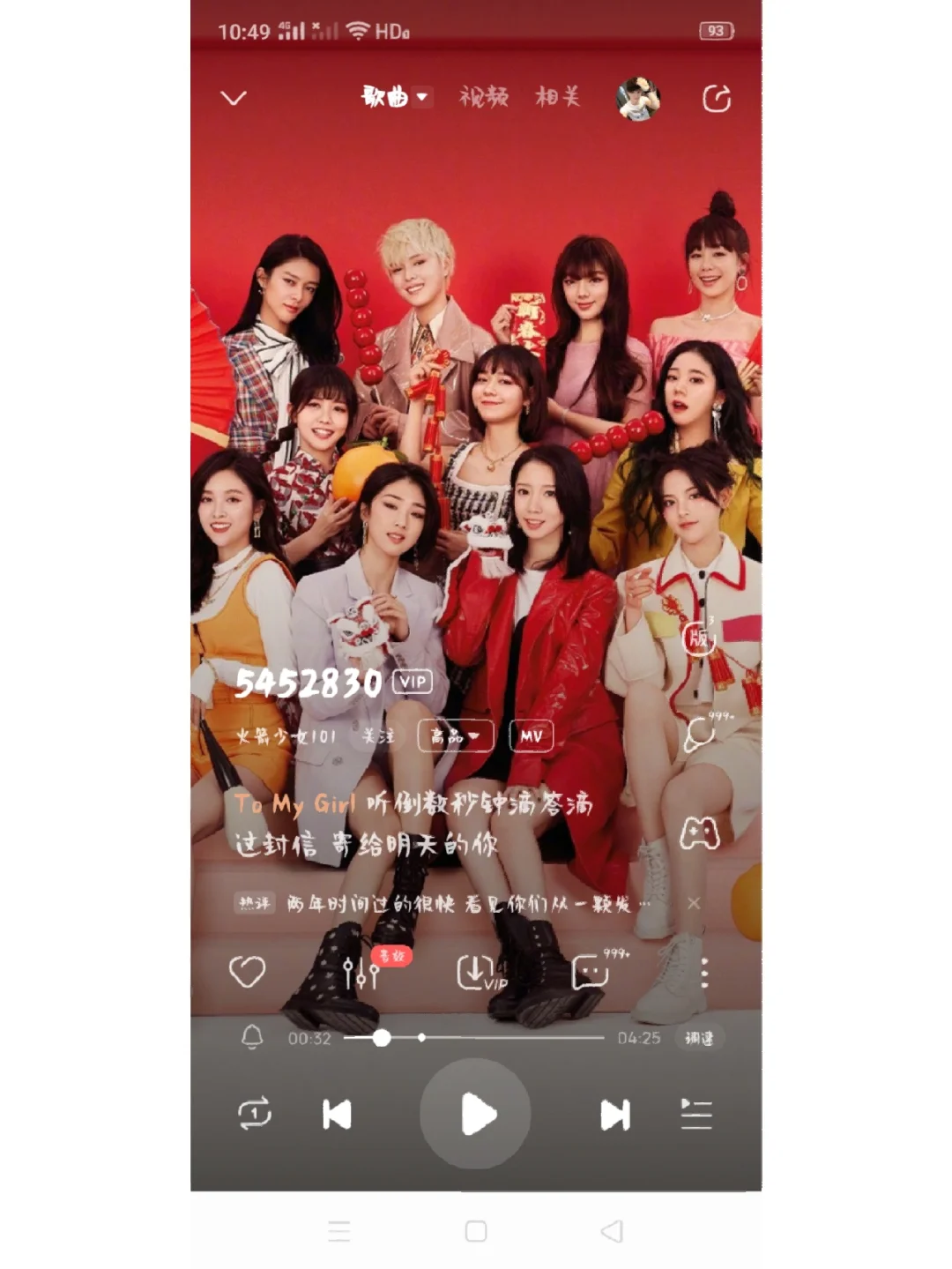Open the 高品 quality dropdown
Screen dimensions: 952x1269
point(455,735)
